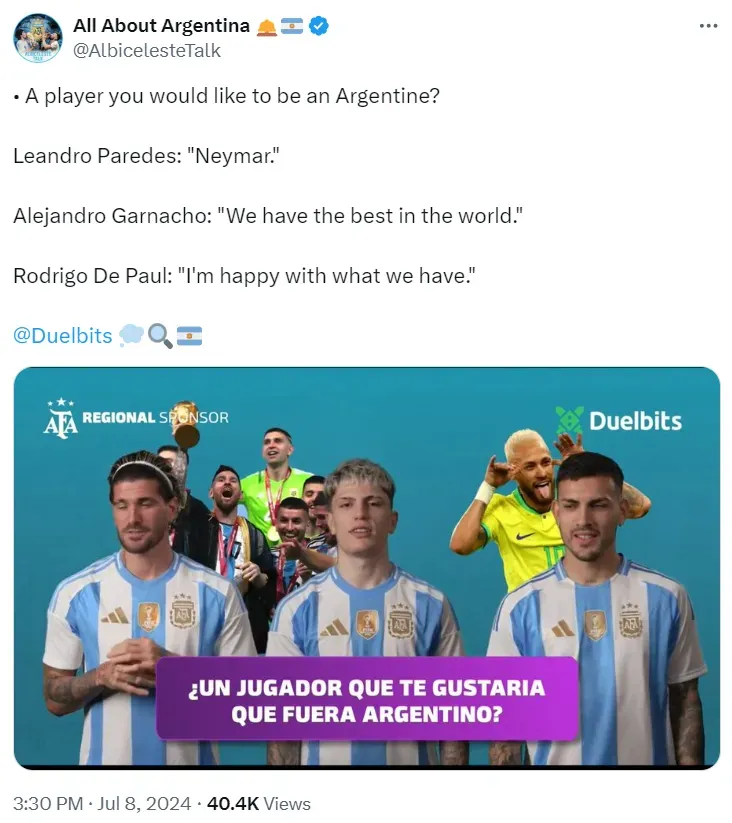The height and width of the screenshot is (823, 732).
Task: Open the All About Argentina account name
Action: 161,26
